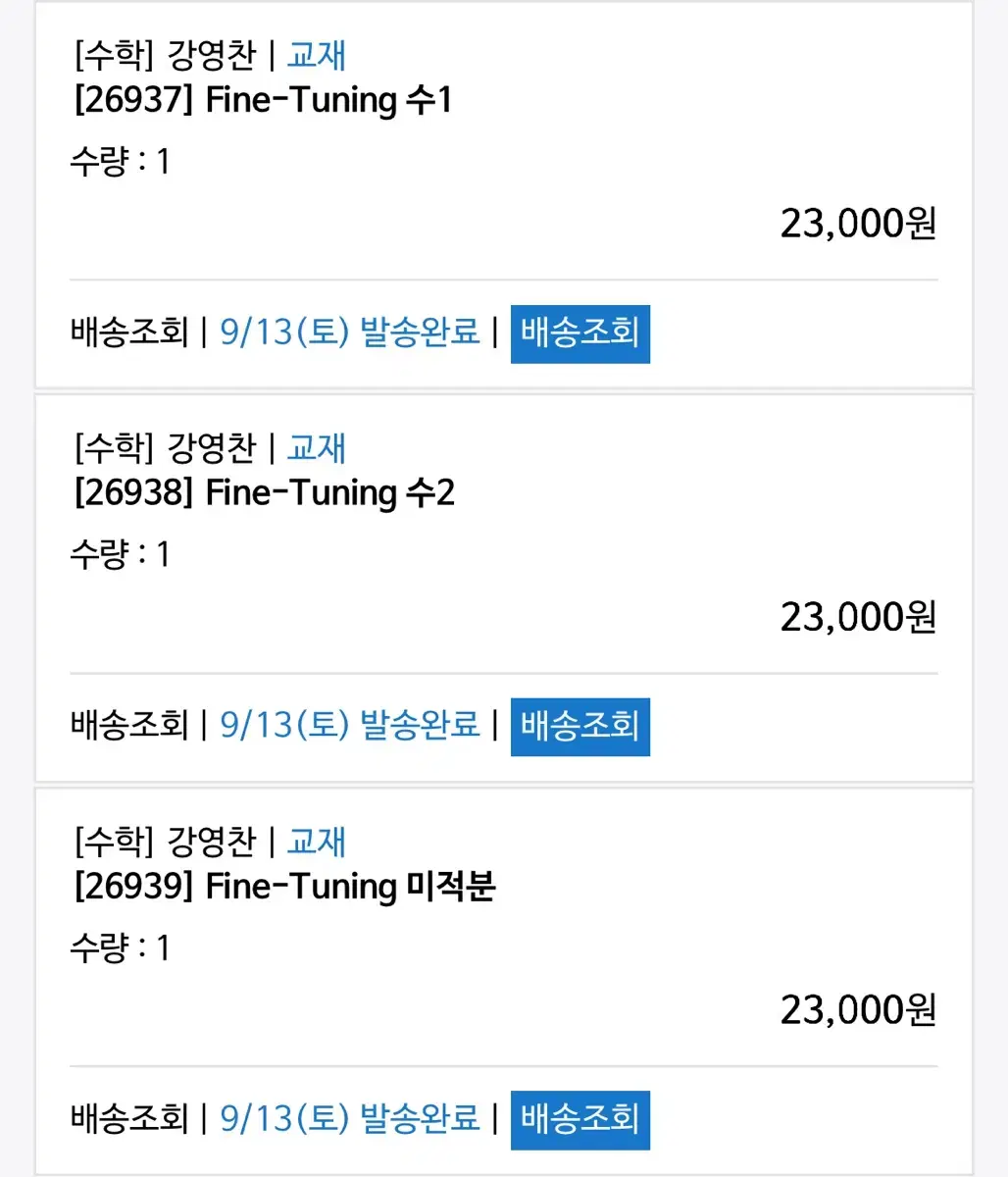Click the 배송조회 button for Fine-Tuning 수1
Image resolution: width=1008 pixels, height=1177 pixels.
(x=580, y=333)
